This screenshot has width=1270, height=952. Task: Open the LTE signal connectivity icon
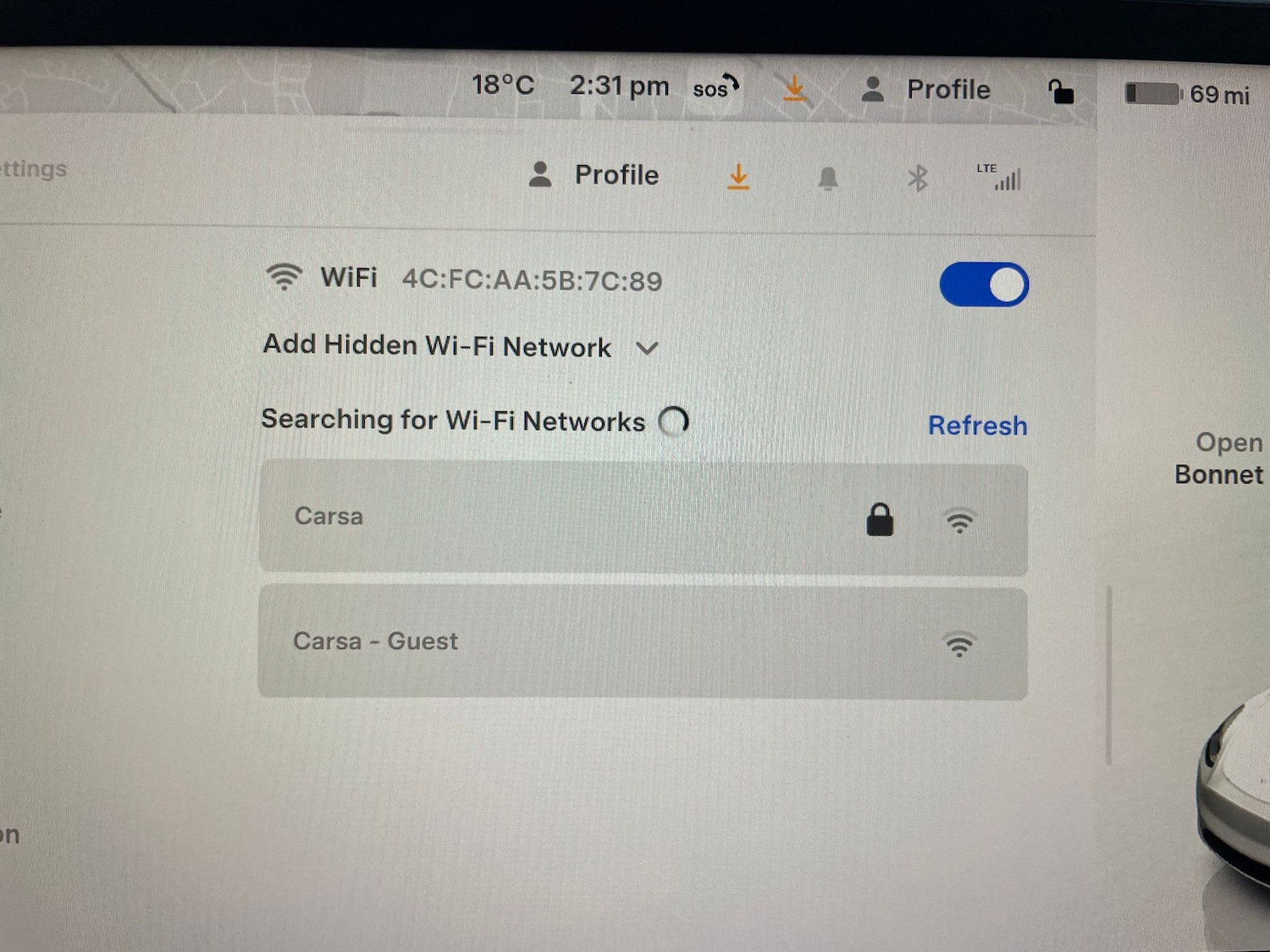tap(1001, 177)
